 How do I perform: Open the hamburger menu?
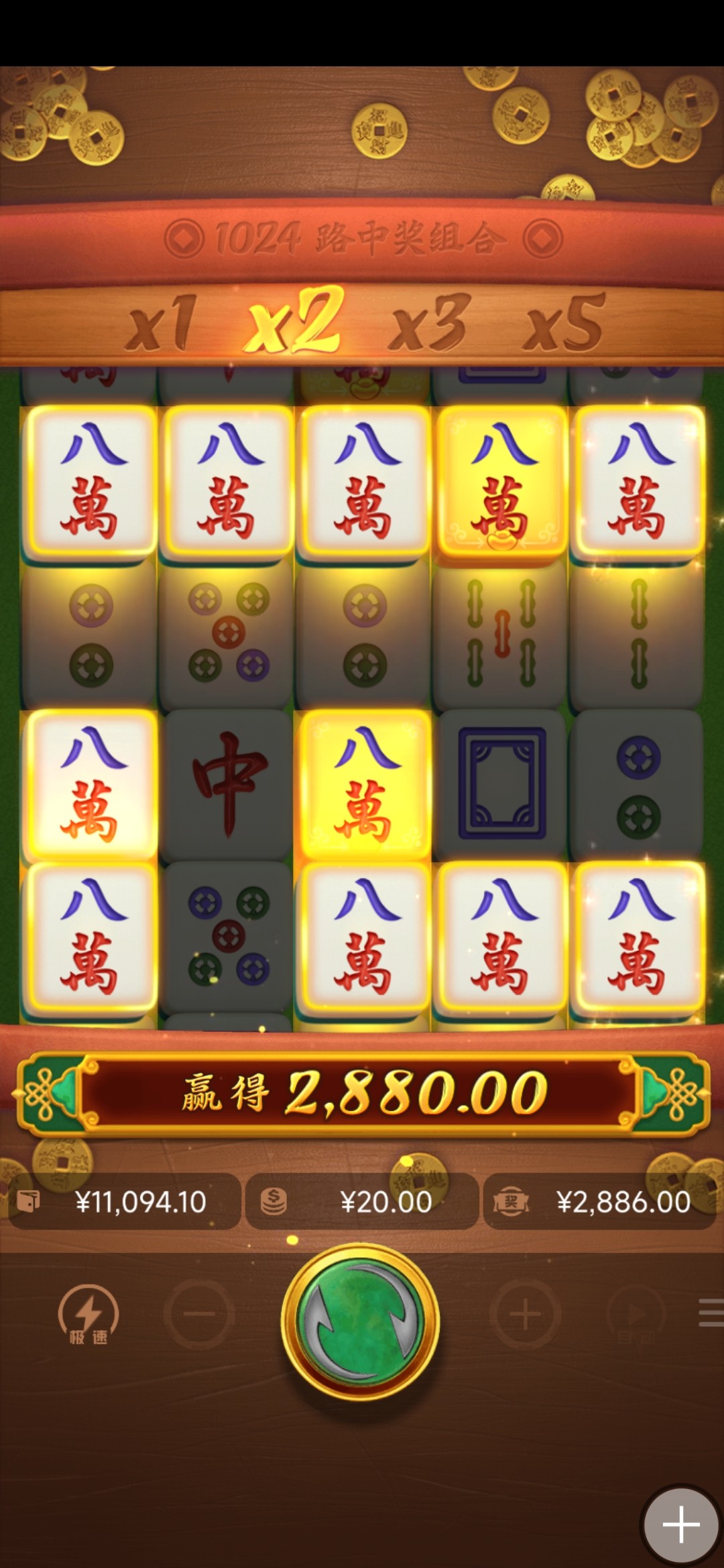(x=711, y=1313)
